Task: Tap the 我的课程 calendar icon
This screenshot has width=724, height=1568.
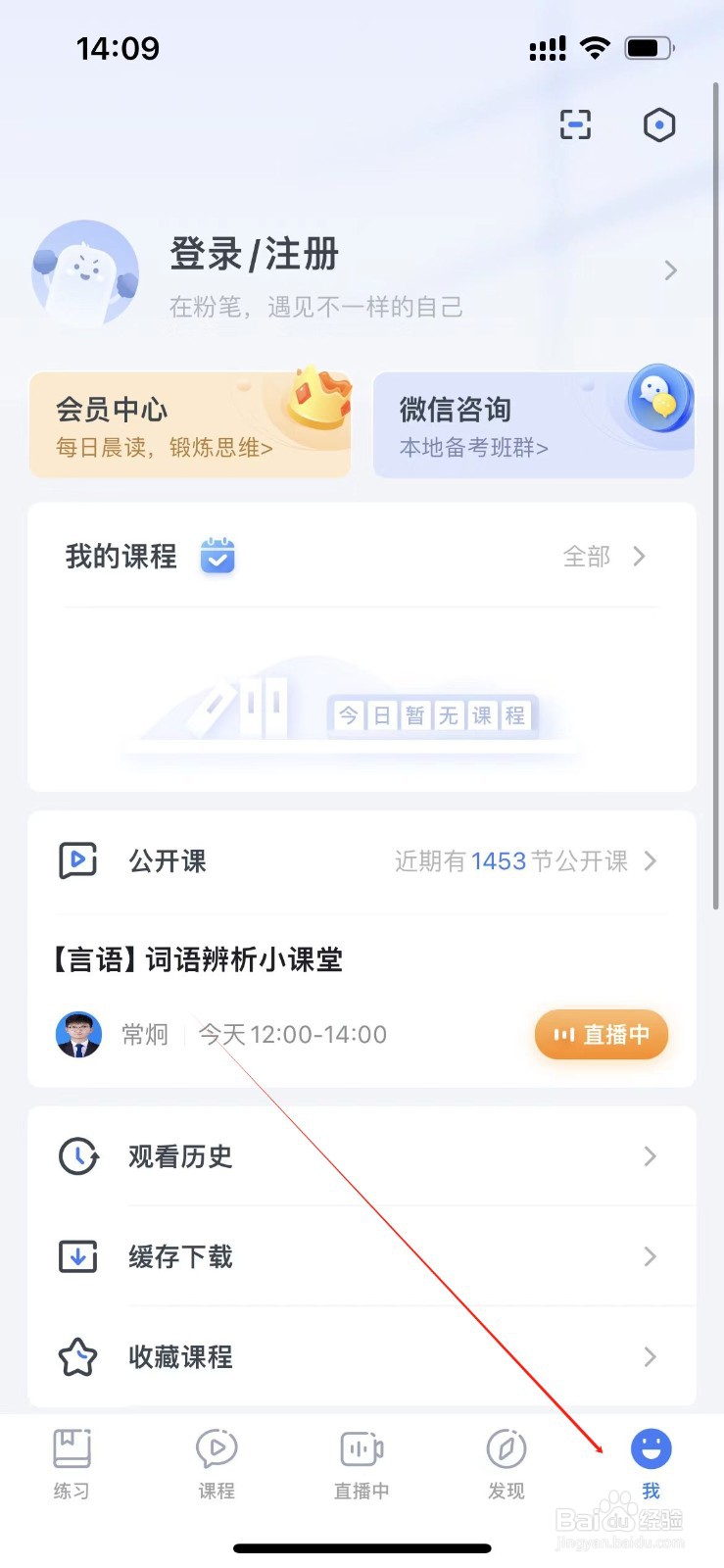Action: click(x=217, y=556)
